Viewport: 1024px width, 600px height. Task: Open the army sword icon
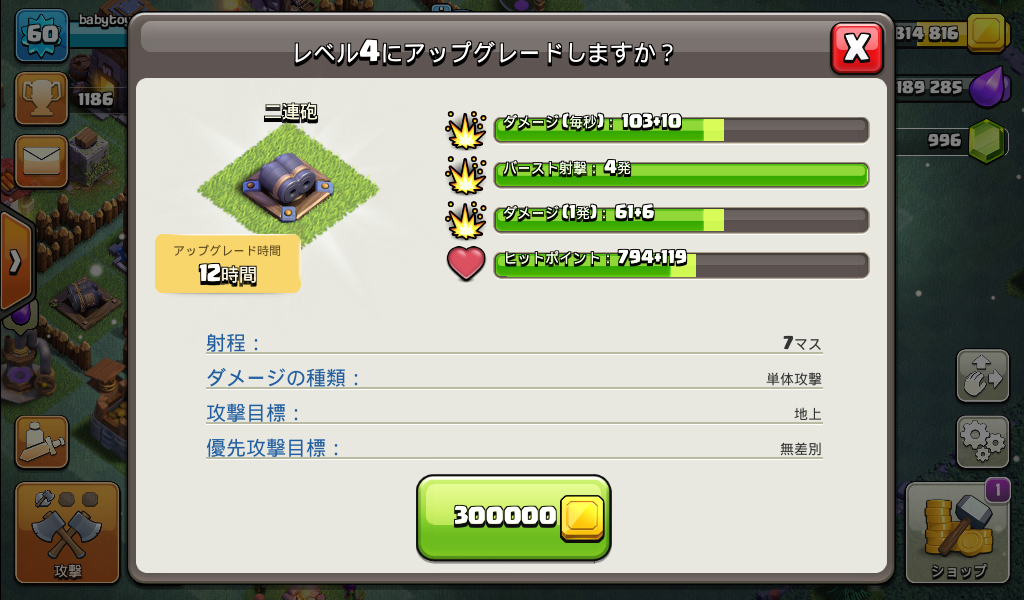pyautogui.click(x=41, y=442)
